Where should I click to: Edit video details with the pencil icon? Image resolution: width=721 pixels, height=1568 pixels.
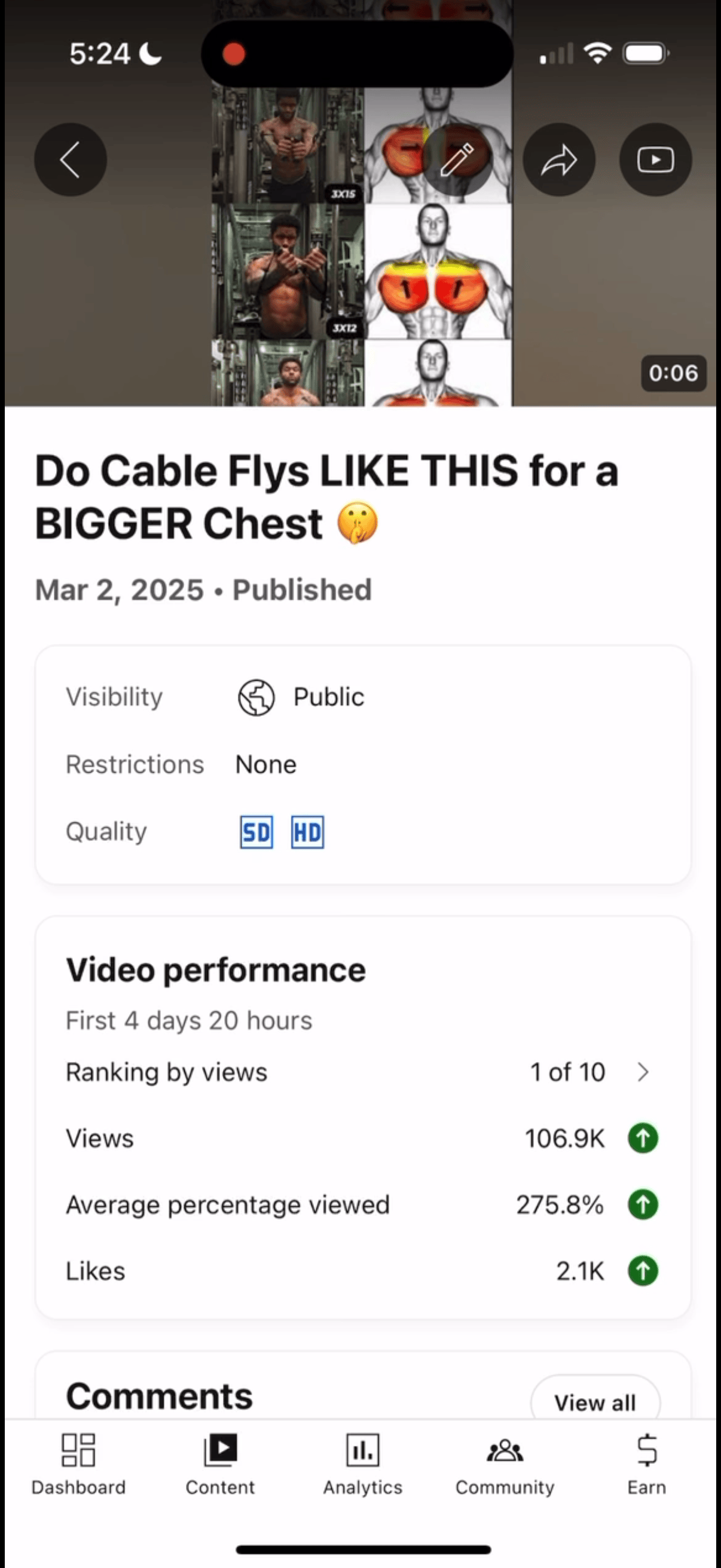coord(457,160)
